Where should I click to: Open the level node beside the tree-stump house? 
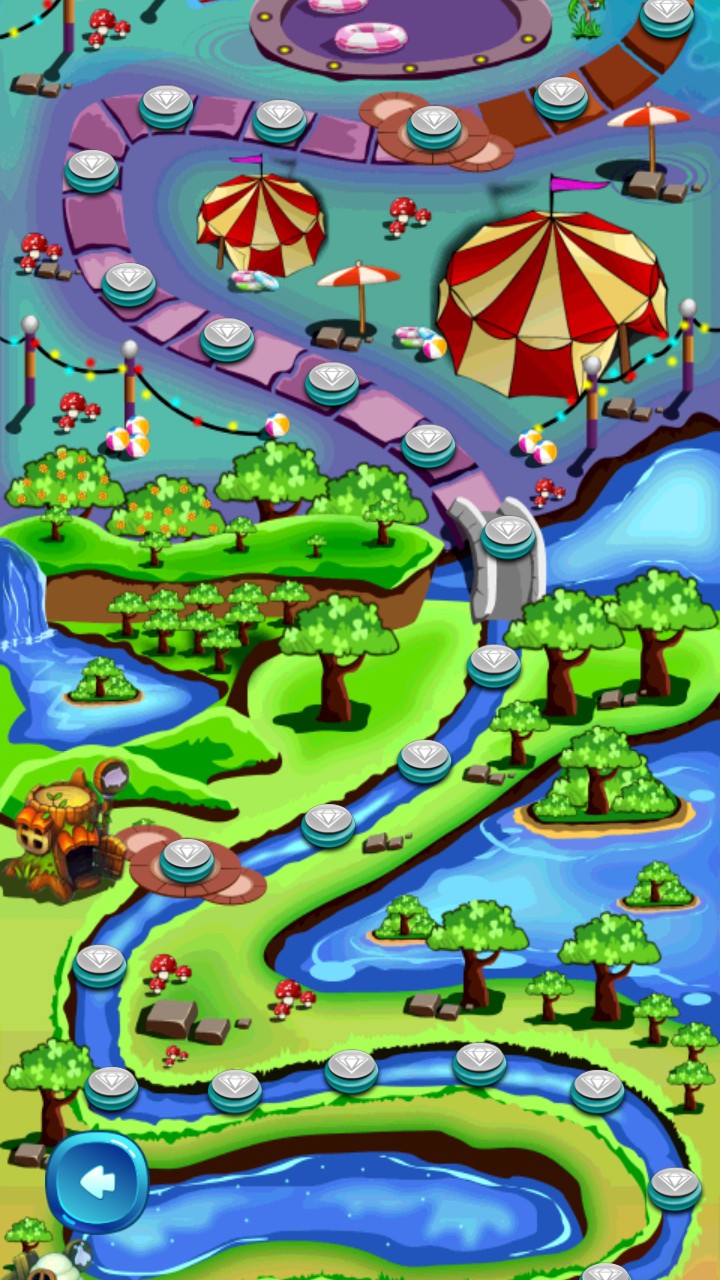point(187,860)
